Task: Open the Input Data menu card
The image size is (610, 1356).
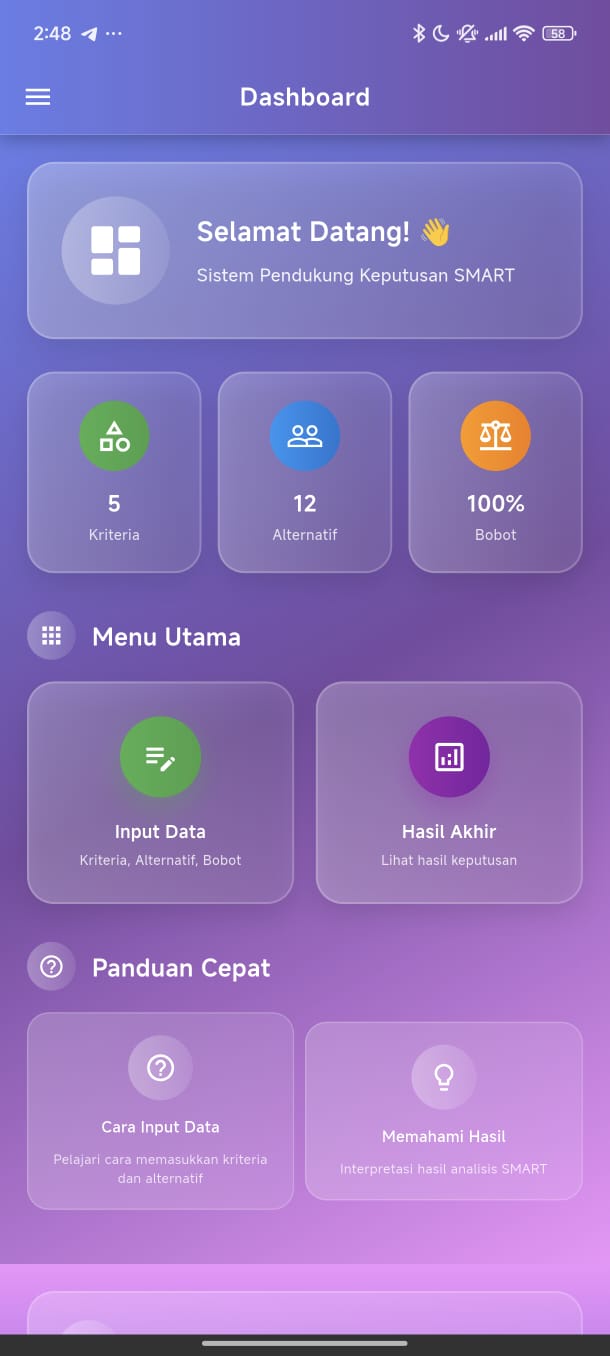Action: (160, 793)
